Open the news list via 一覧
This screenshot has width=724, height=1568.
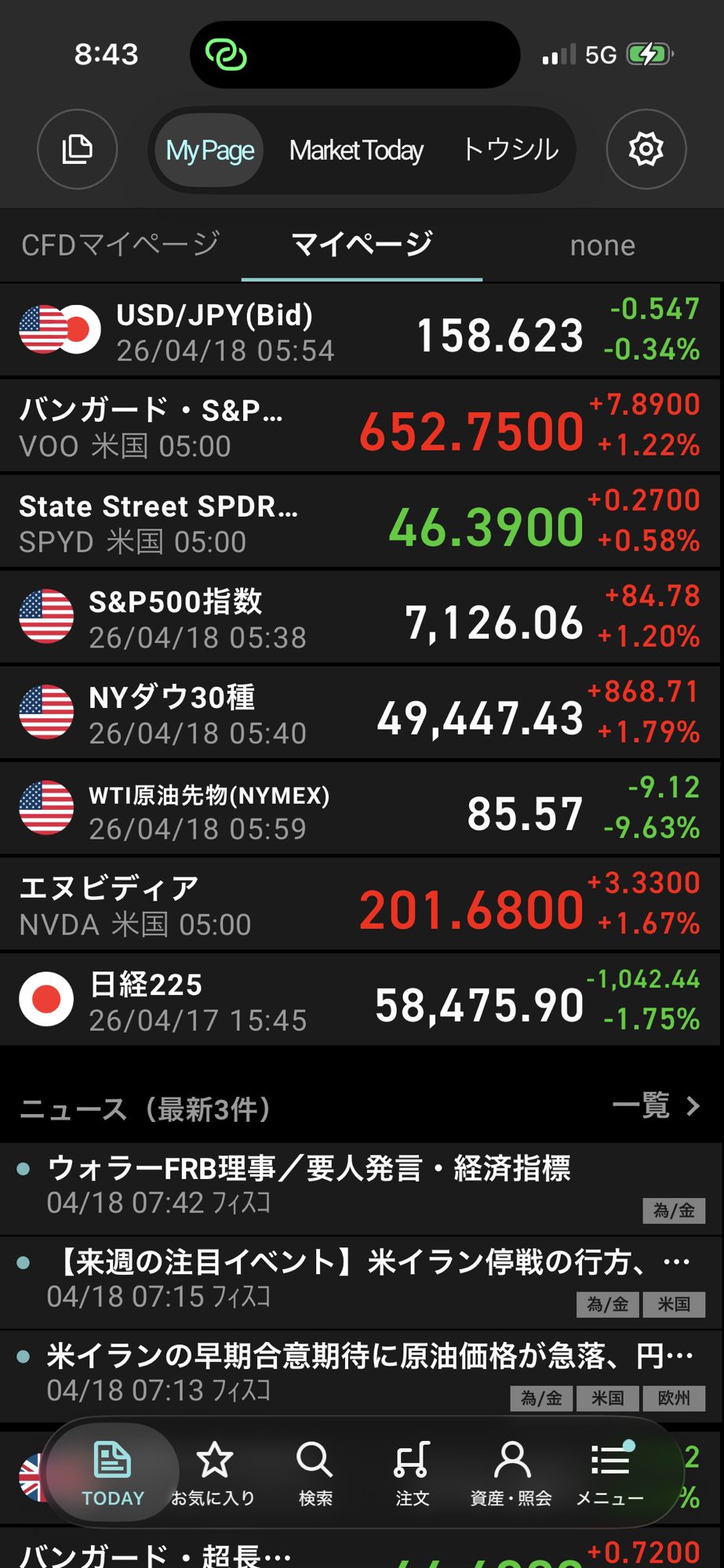pyautogui.click(x=656, y=1106)
